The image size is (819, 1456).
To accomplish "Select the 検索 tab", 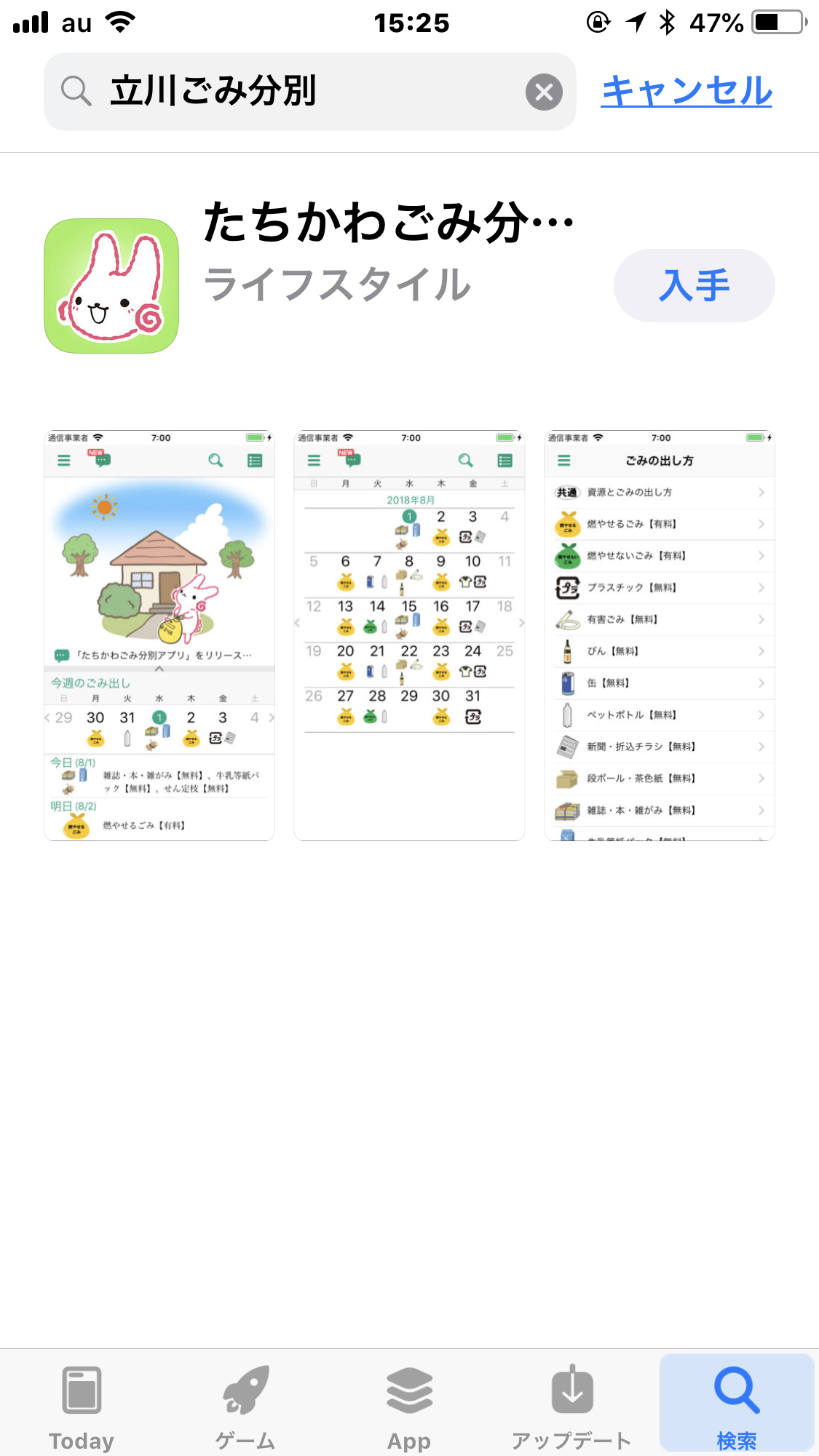I will [x=736, y=1406].
